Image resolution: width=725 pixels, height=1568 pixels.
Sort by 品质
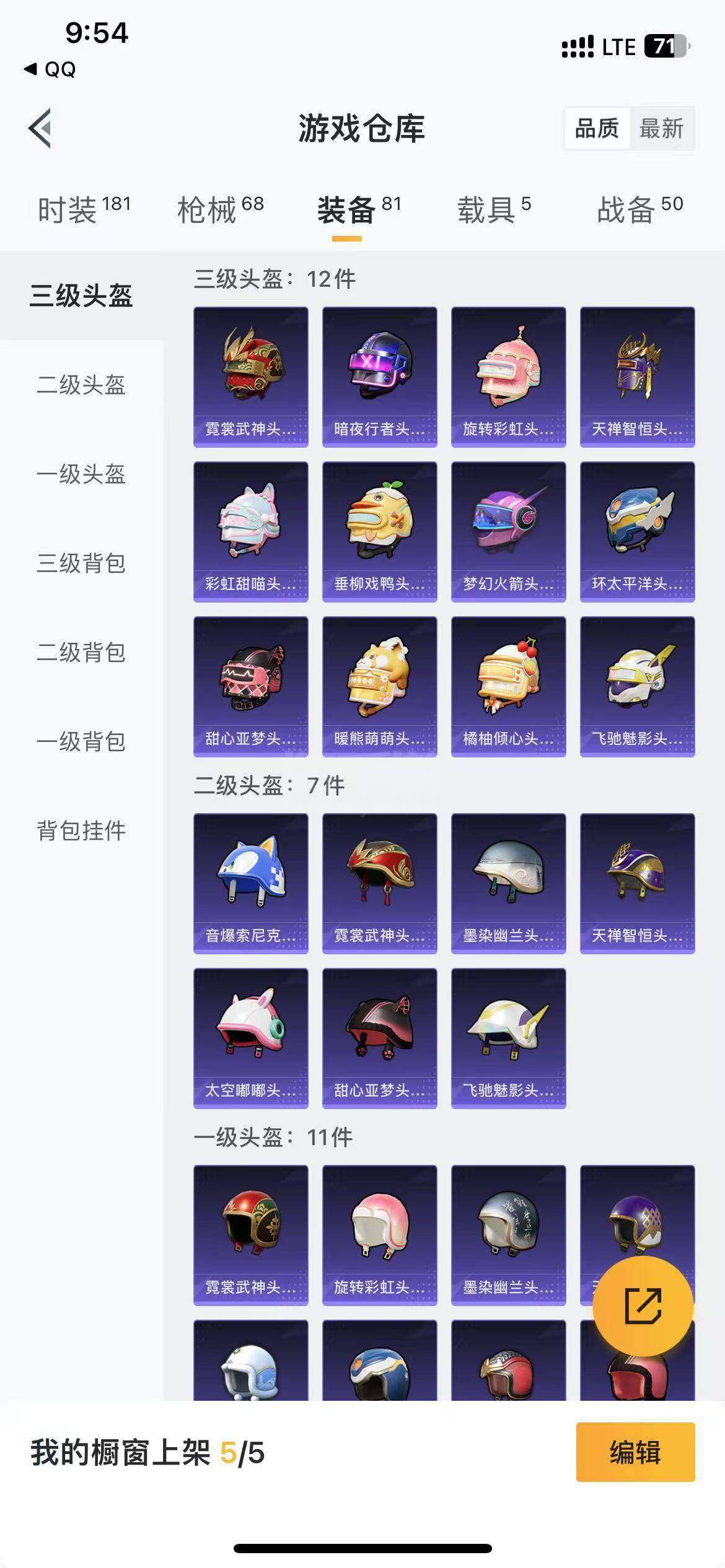pyautogui.click(x=597, y=129)
